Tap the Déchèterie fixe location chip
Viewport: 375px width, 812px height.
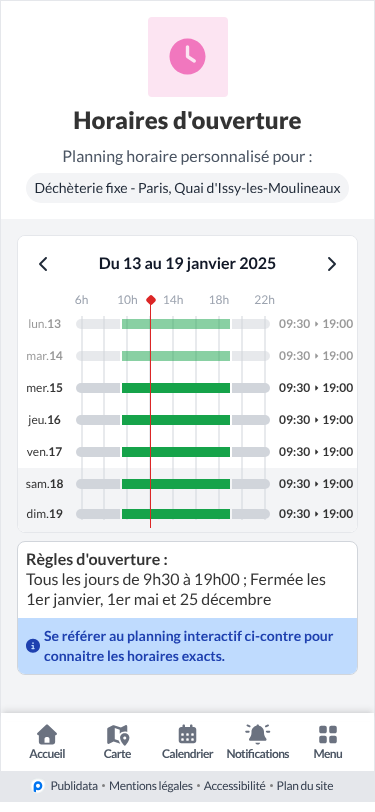188,188
